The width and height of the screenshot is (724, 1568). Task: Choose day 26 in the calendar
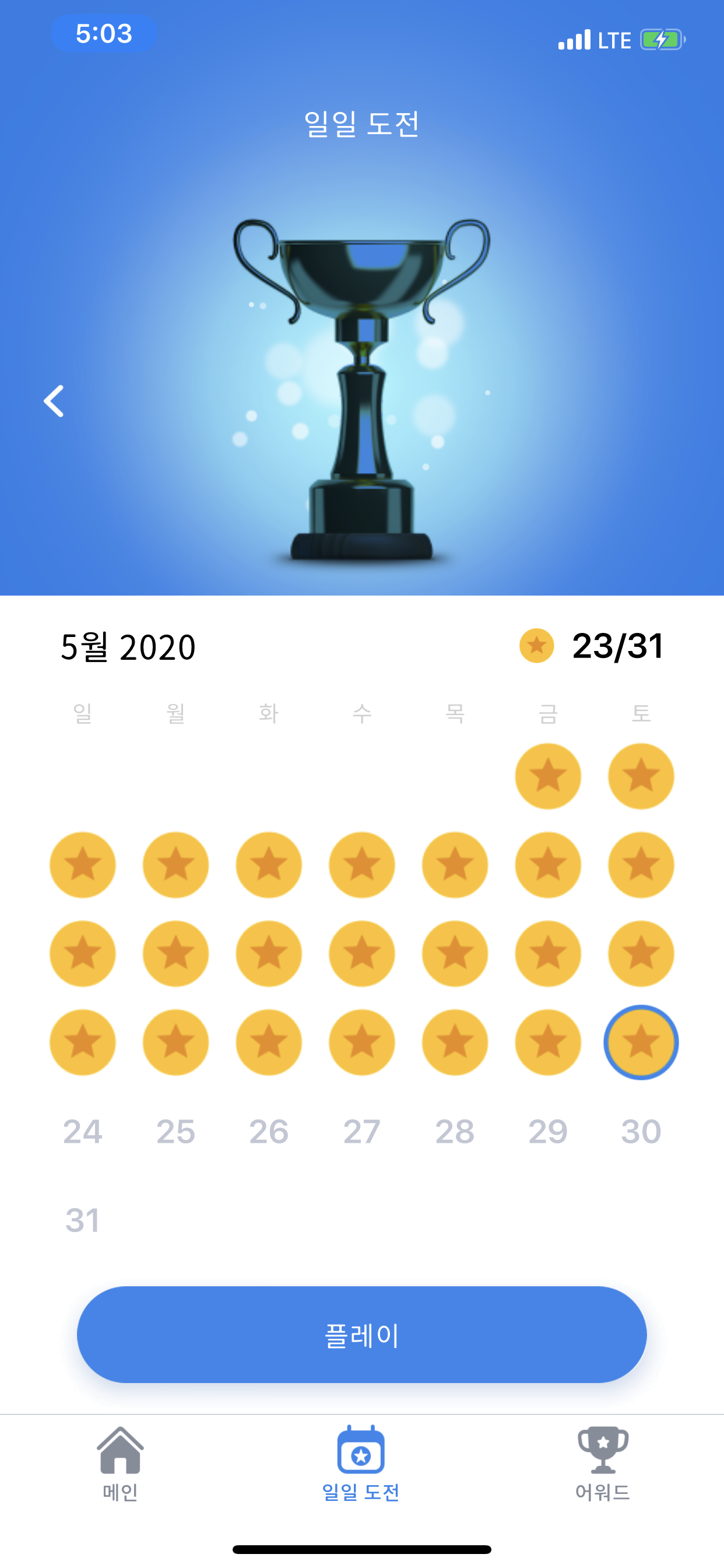[269, 1132]
